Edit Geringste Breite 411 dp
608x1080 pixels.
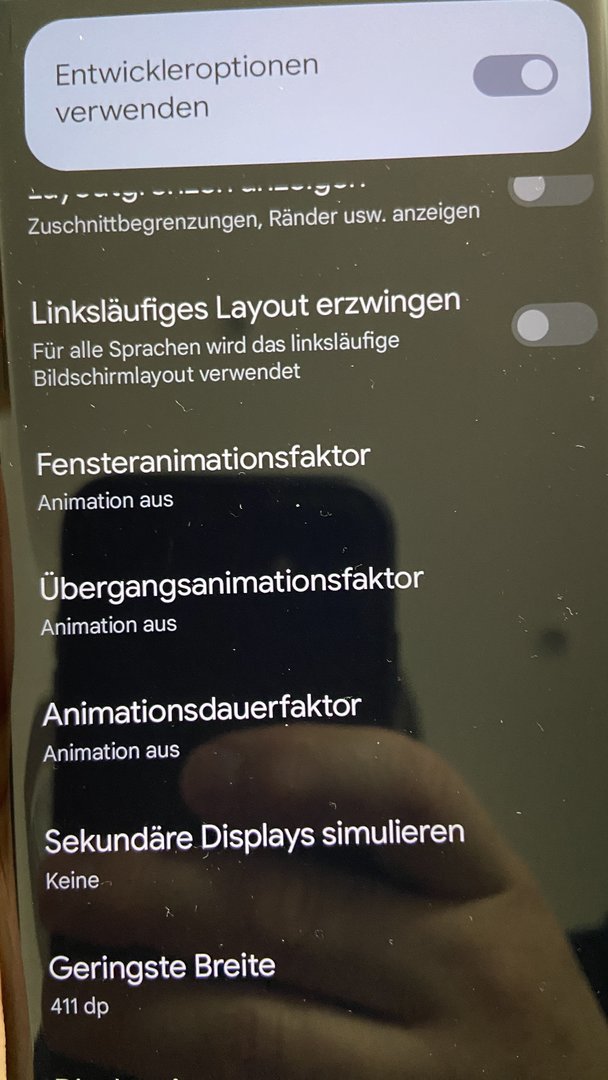[161, 982]
